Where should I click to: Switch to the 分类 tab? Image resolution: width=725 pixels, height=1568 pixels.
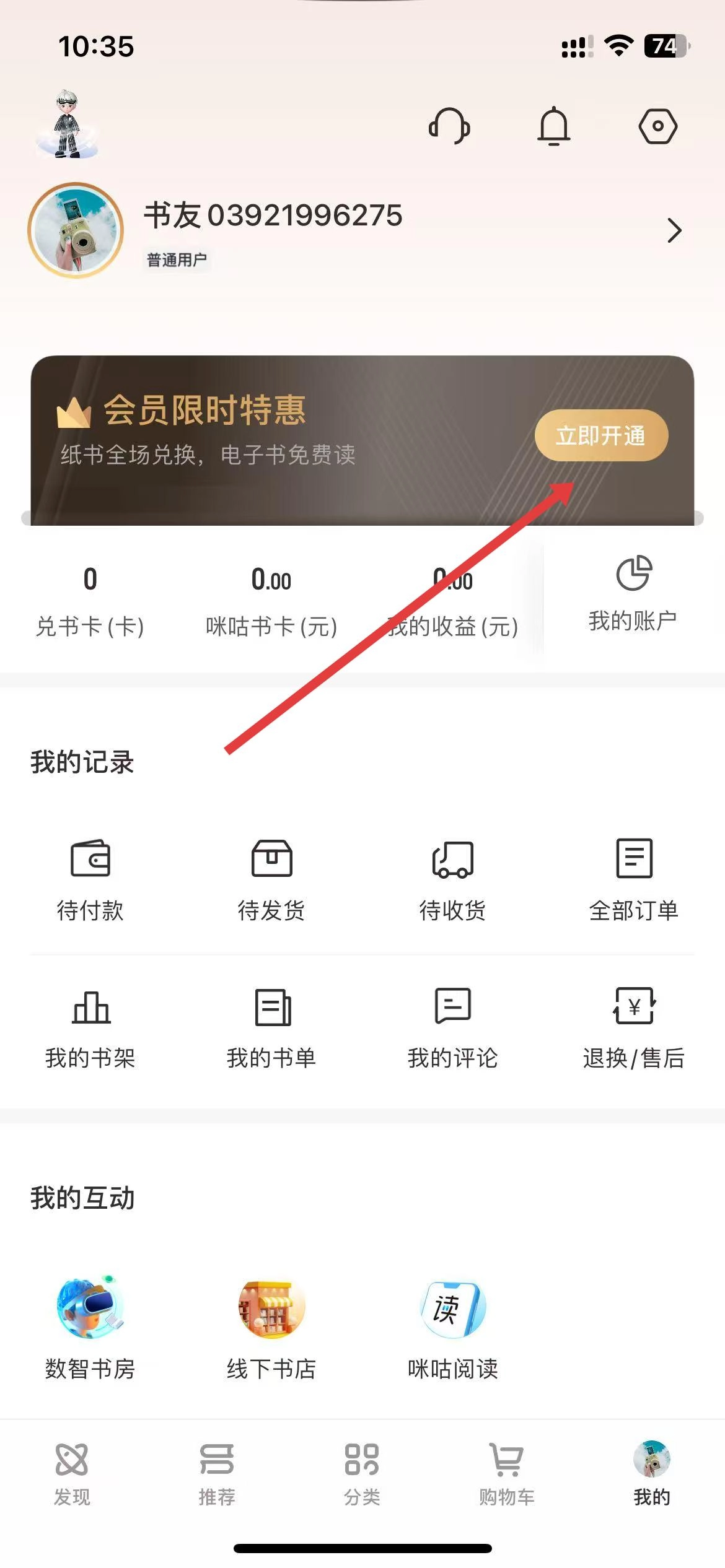pyautogui.click(x=362, y=1474)
